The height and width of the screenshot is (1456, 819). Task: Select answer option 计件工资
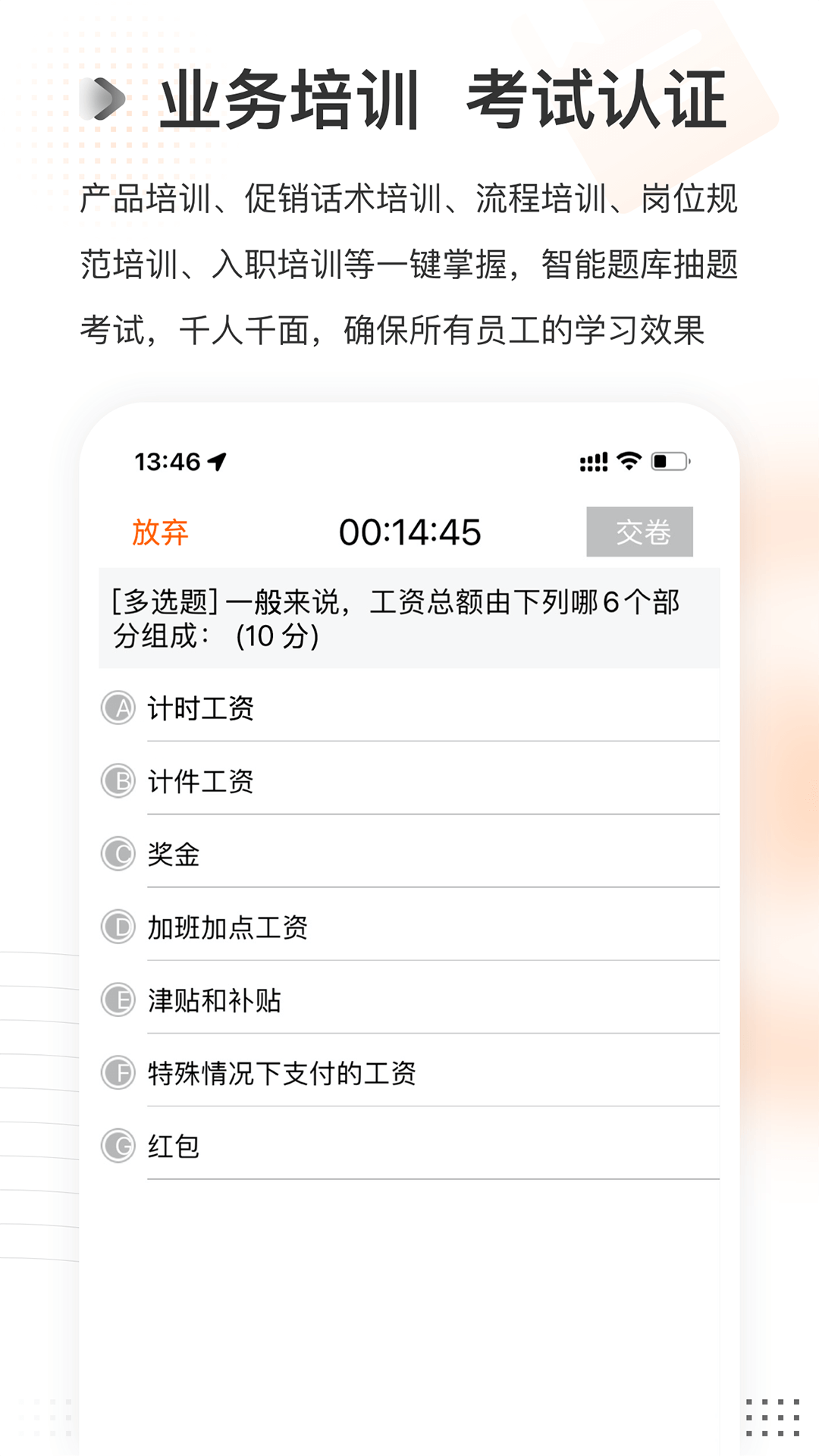click(202, 781)
